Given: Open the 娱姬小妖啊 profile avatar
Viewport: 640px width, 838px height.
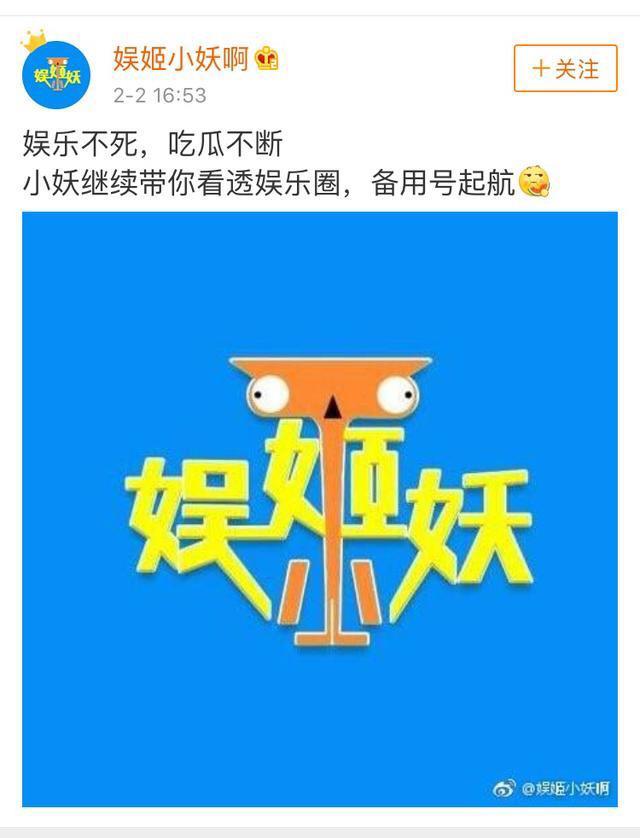Looking at the screenshot, I should pos(56,74).
